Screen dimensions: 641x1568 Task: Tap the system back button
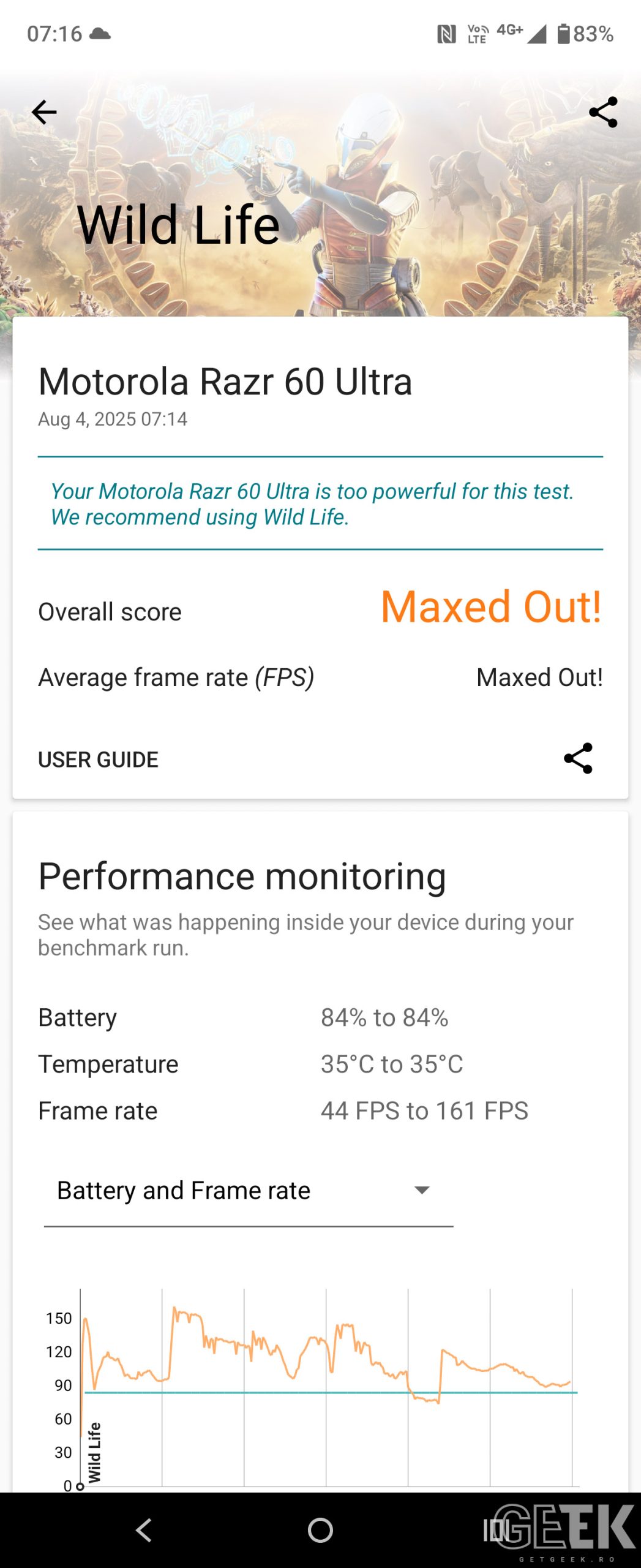(144, 1530)
